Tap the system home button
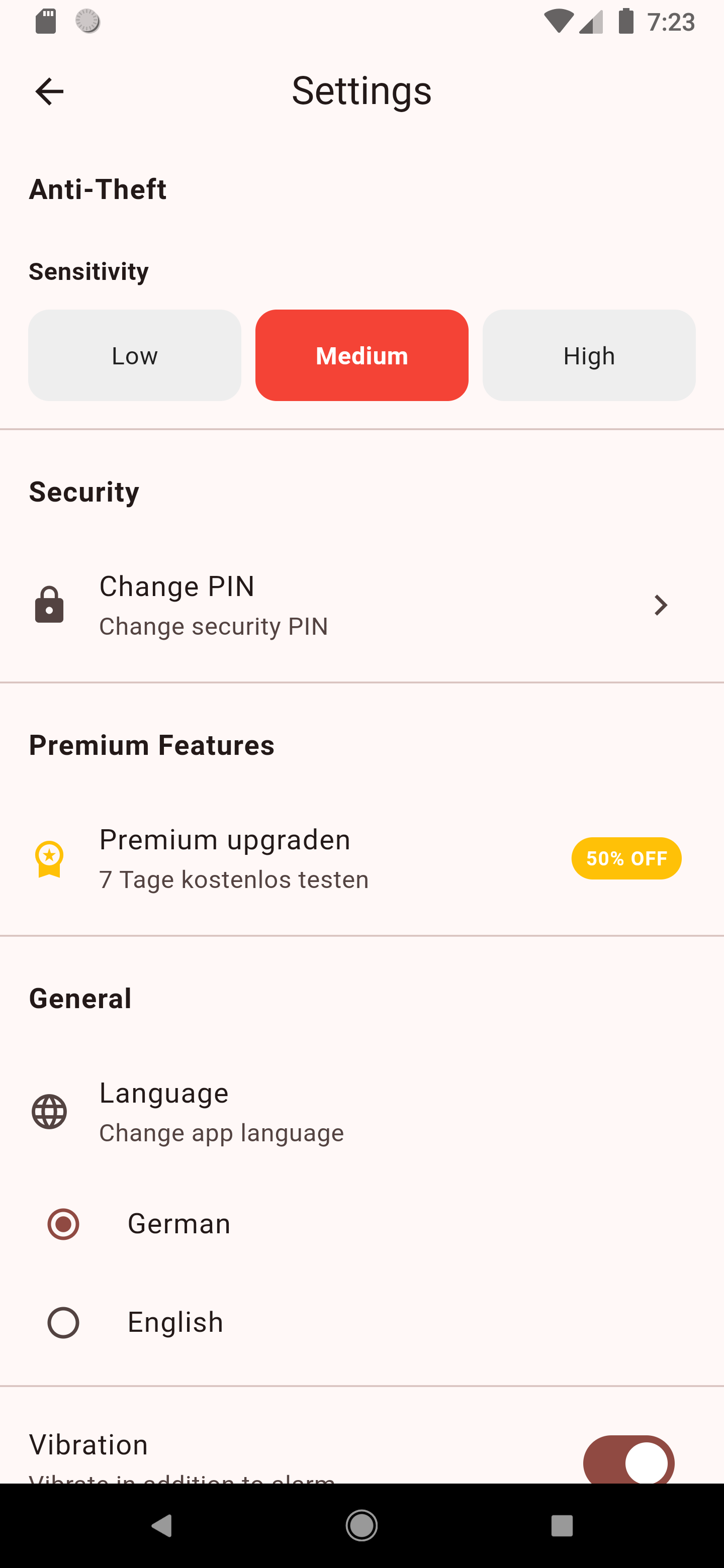 pyautogui.click(x=361, y=1525)
